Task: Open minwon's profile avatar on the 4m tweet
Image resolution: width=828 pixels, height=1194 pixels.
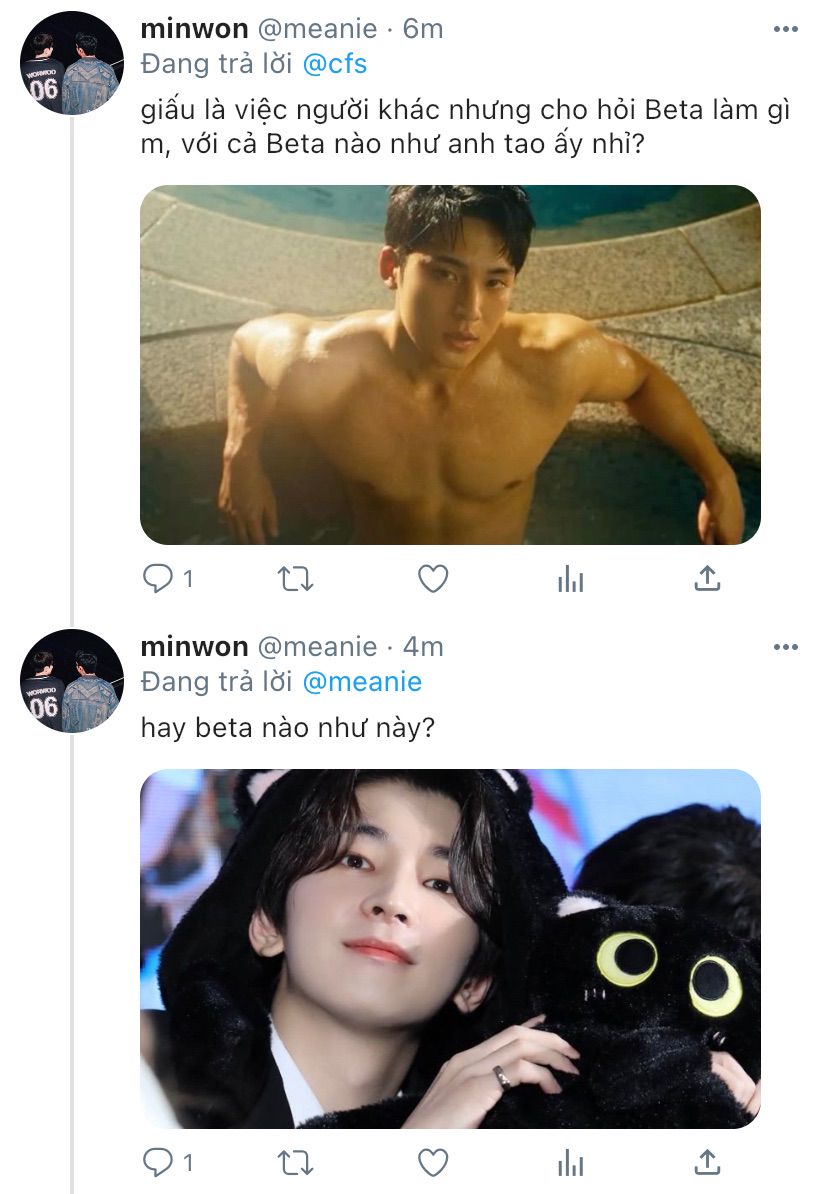Action: [x=72, y=681]
